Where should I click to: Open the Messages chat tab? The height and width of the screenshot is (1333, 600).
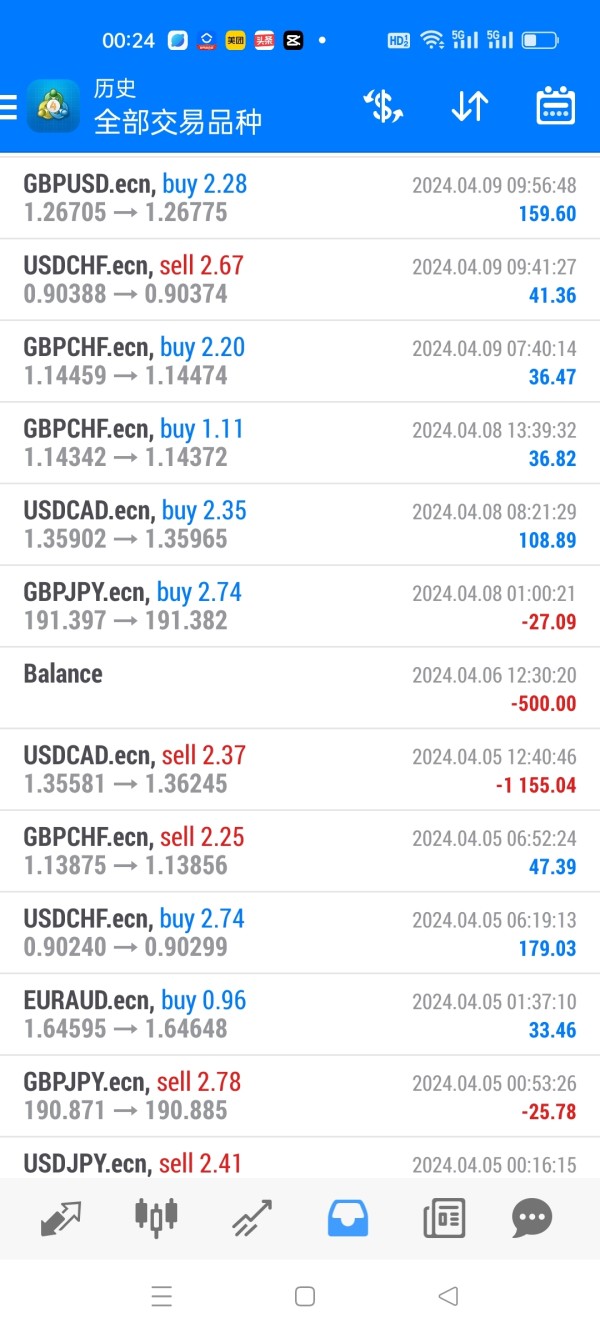[531, 1218]
